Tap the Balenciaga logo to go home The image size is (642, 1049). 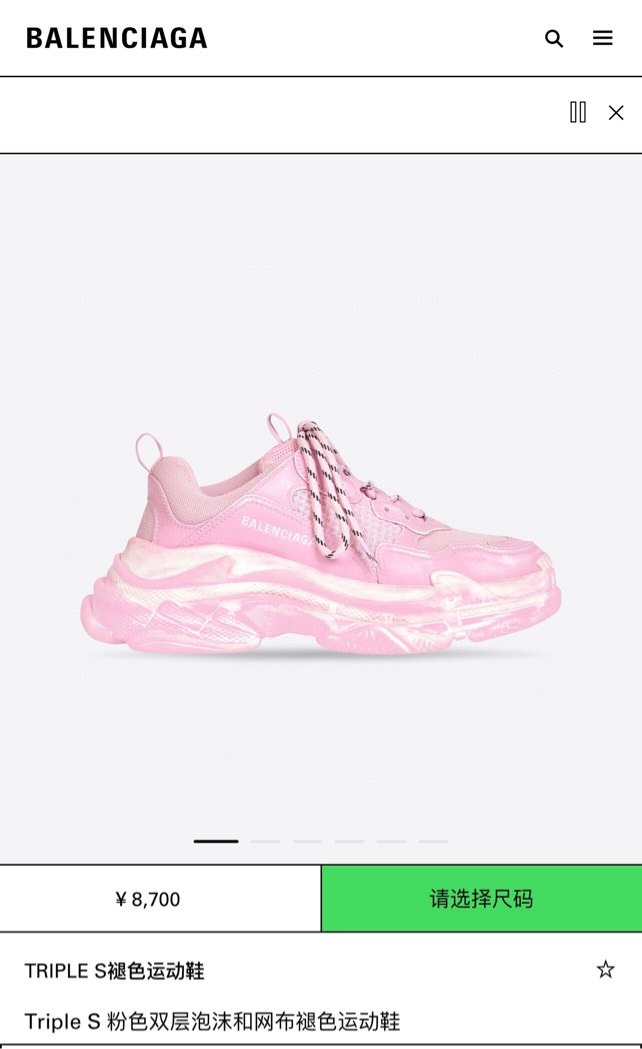tap(117, 38)
